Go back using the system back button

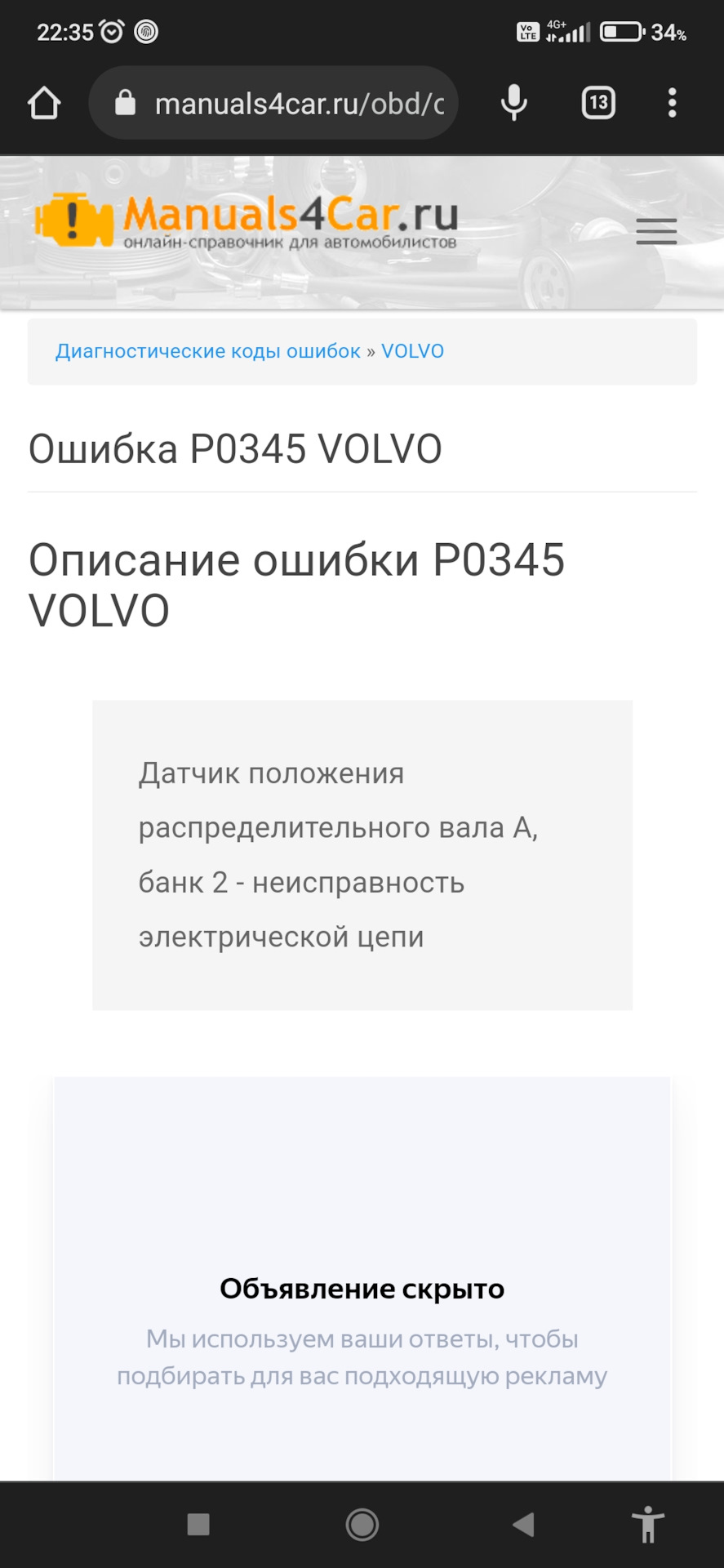tap(523, 1524)
